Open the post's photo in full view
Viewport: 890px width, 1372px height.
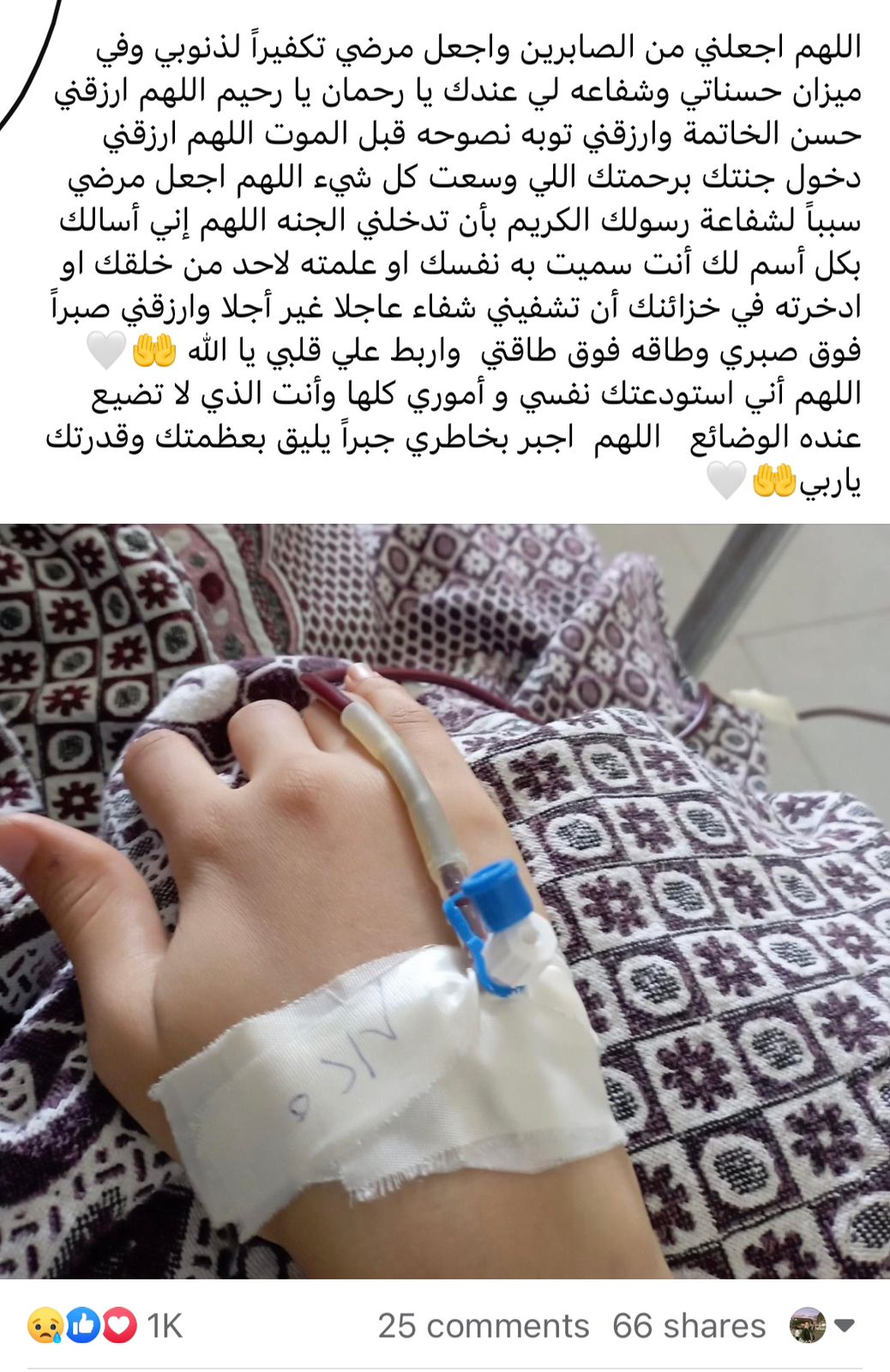point(445,900)
